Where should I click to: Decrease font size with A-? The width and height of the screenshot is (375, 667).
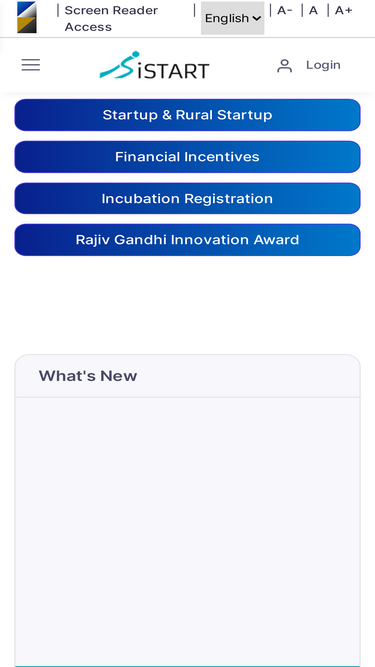(284, 11)
